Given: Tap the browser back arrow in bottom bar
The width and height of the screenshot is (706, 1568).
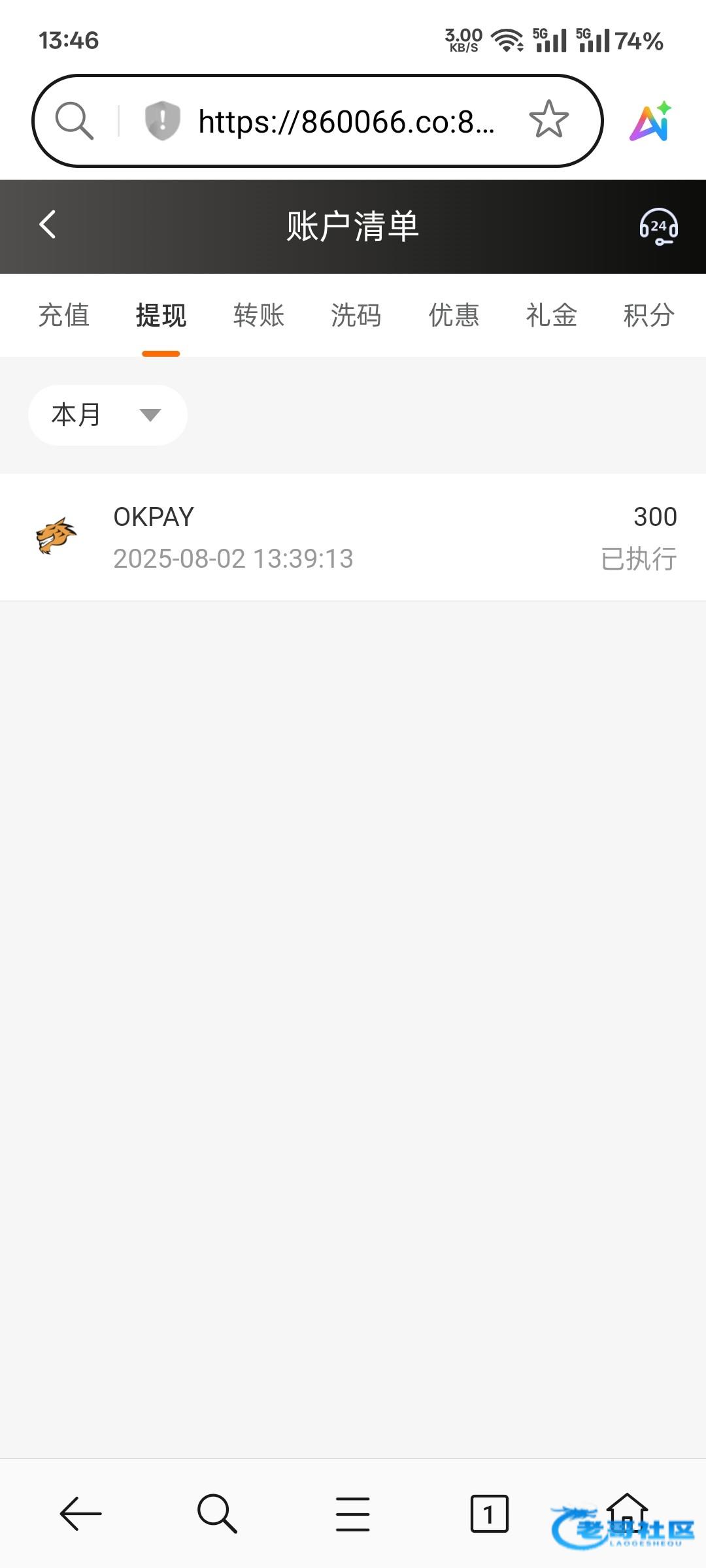Looking at the screenshot, I should (x=80, y=1513).
